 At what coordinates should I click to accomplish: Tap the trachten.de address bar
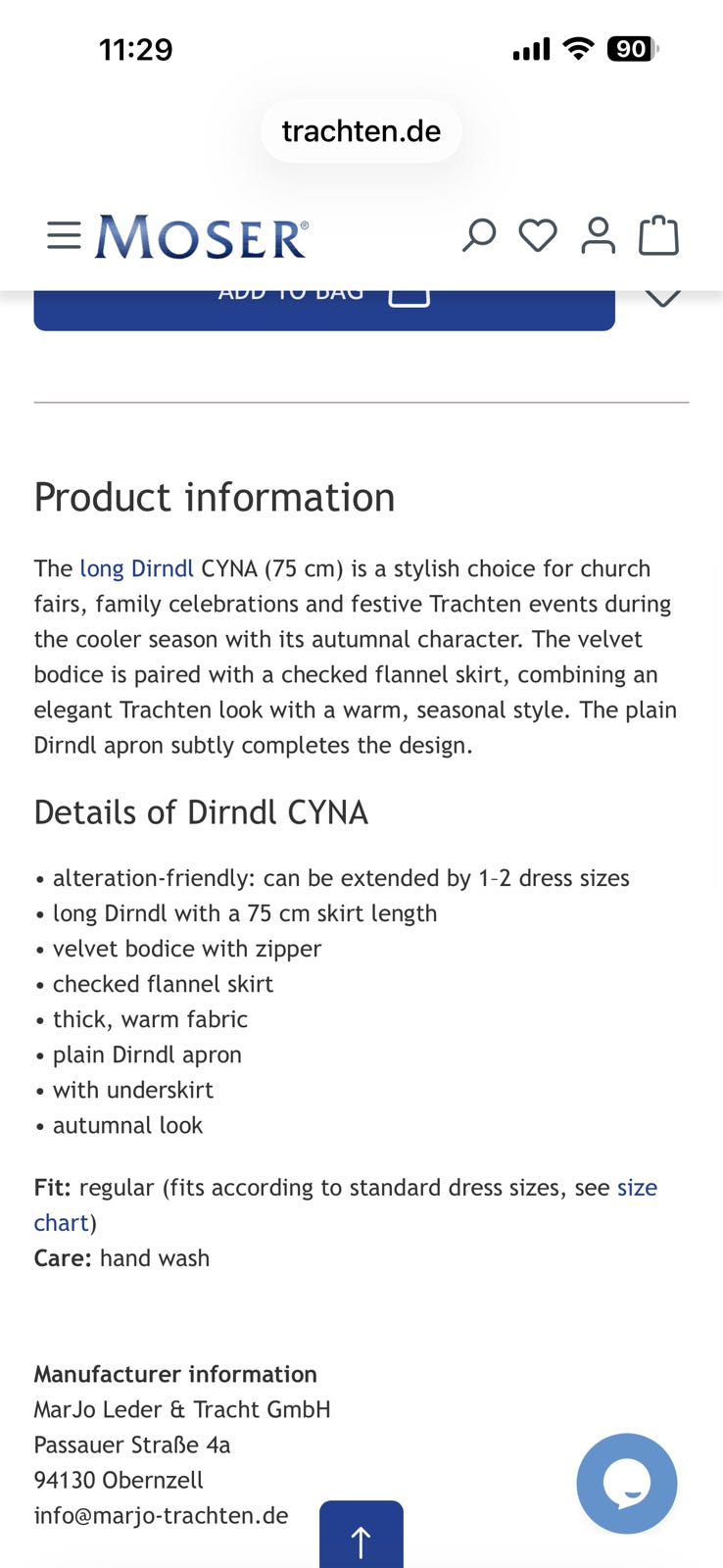[361, 131]
